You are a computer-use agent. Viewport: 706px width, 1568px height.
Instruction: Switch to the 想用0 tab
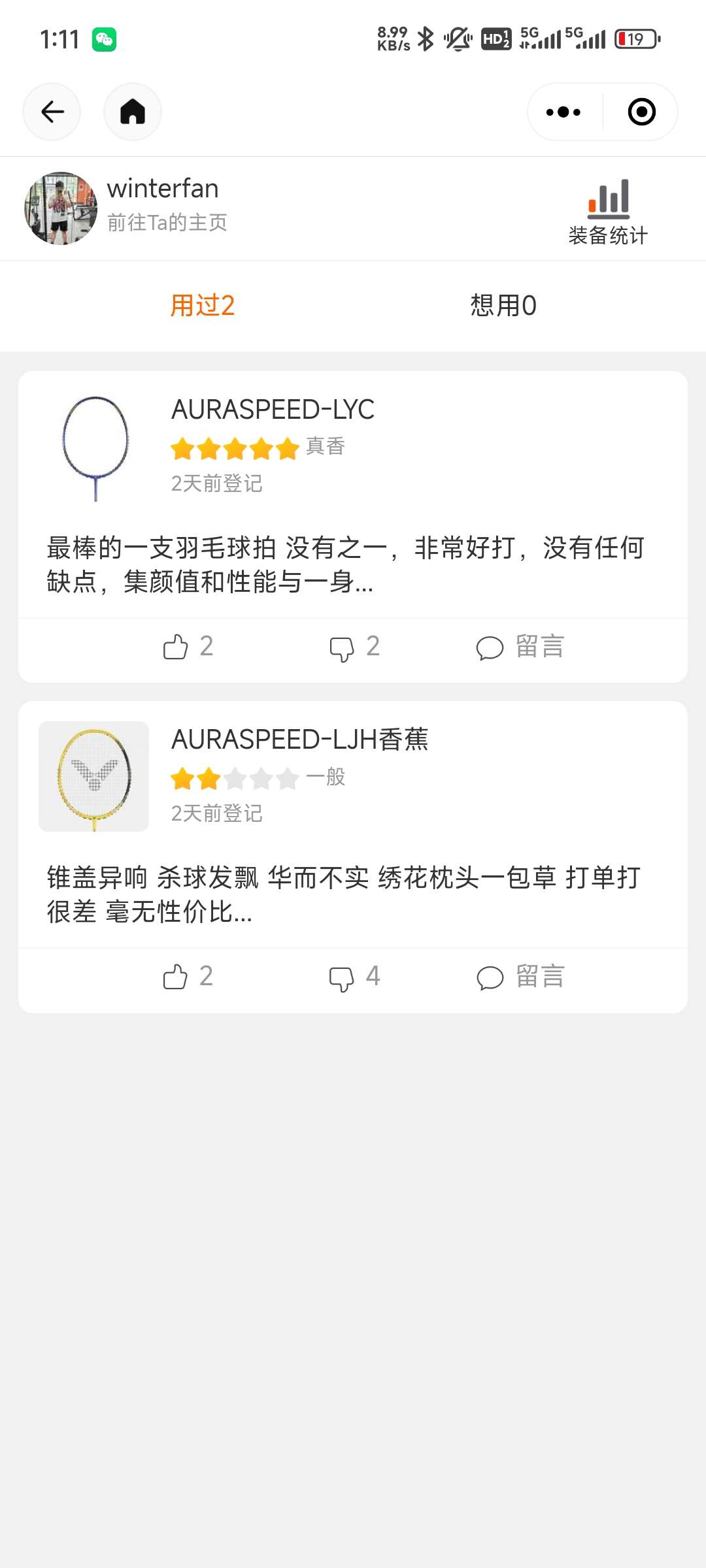click(503, 306)
